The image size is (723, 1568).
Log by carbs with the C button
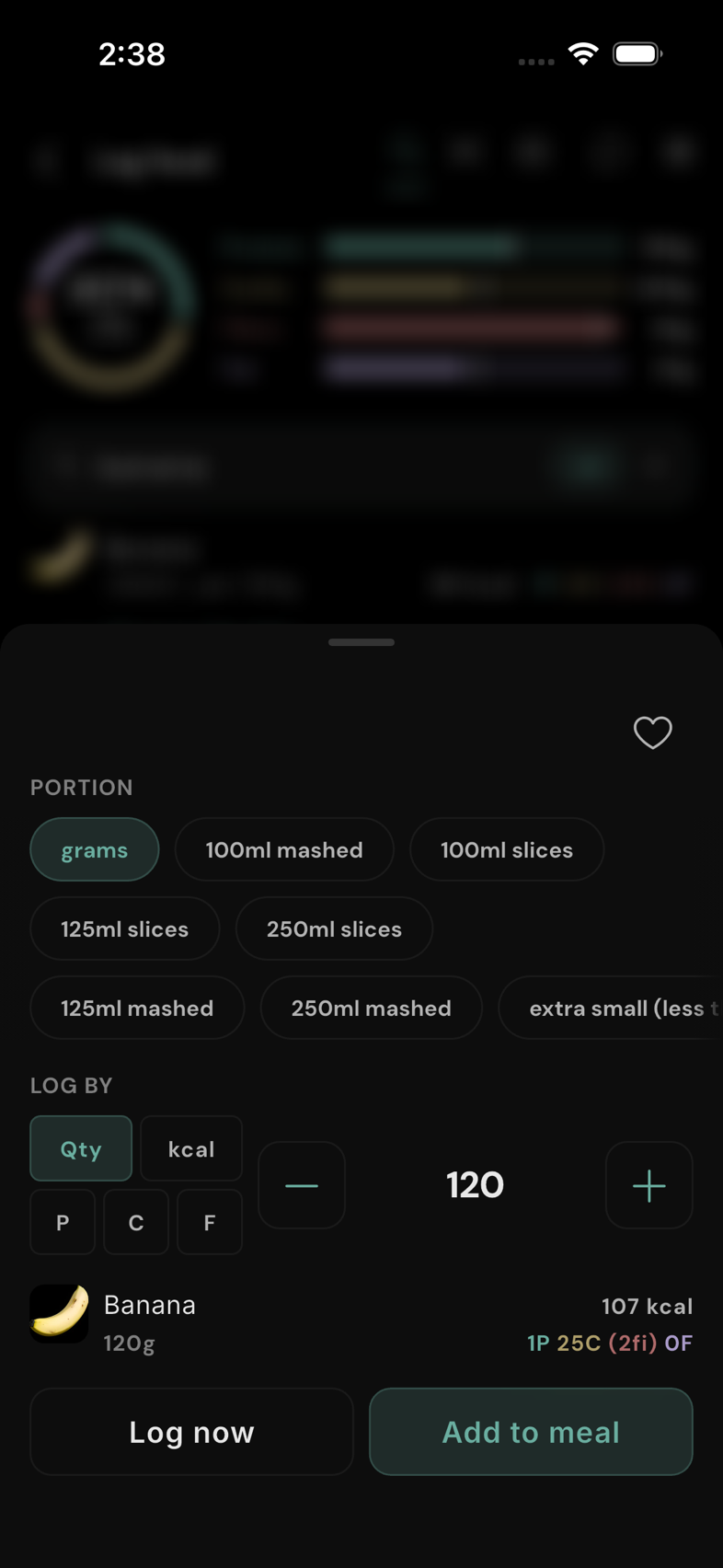136,1222
